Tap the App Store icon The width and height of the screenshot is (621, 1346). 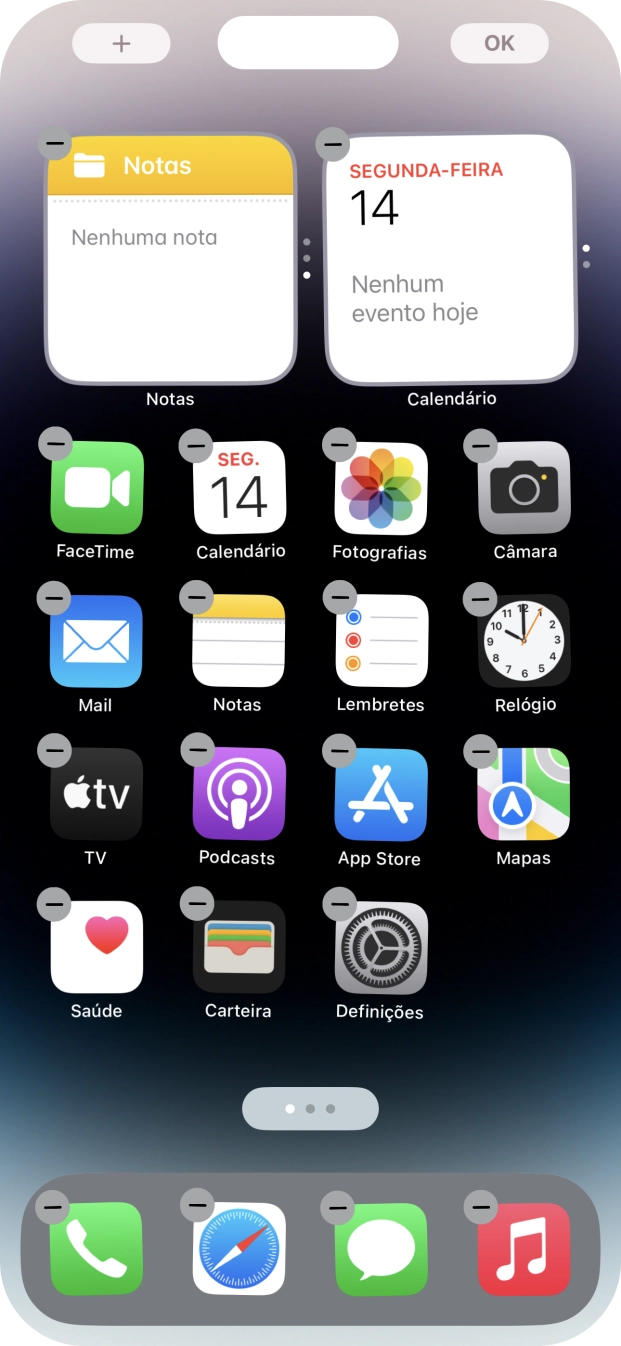[x=381, y=794]
